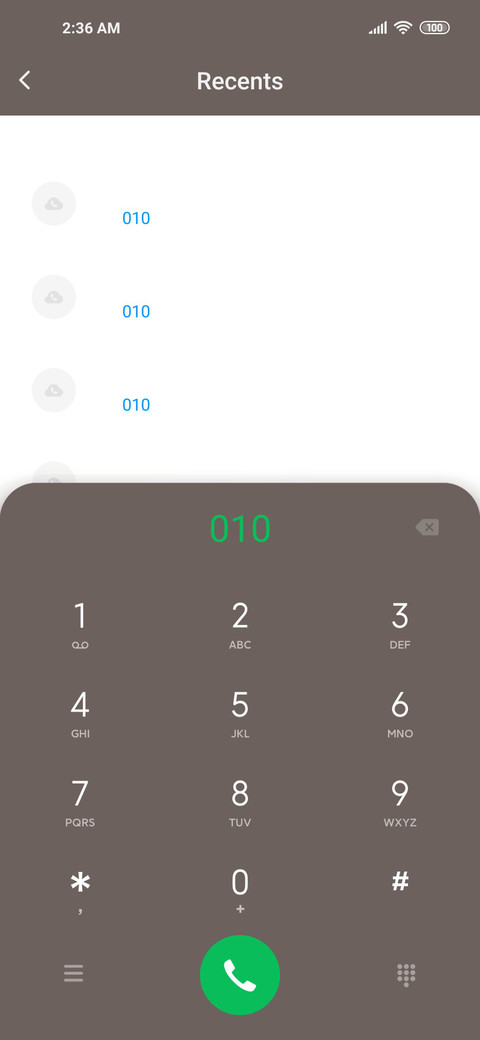Tap the 3 DEF key
The image size is (480, 1040).
[400, 625]
